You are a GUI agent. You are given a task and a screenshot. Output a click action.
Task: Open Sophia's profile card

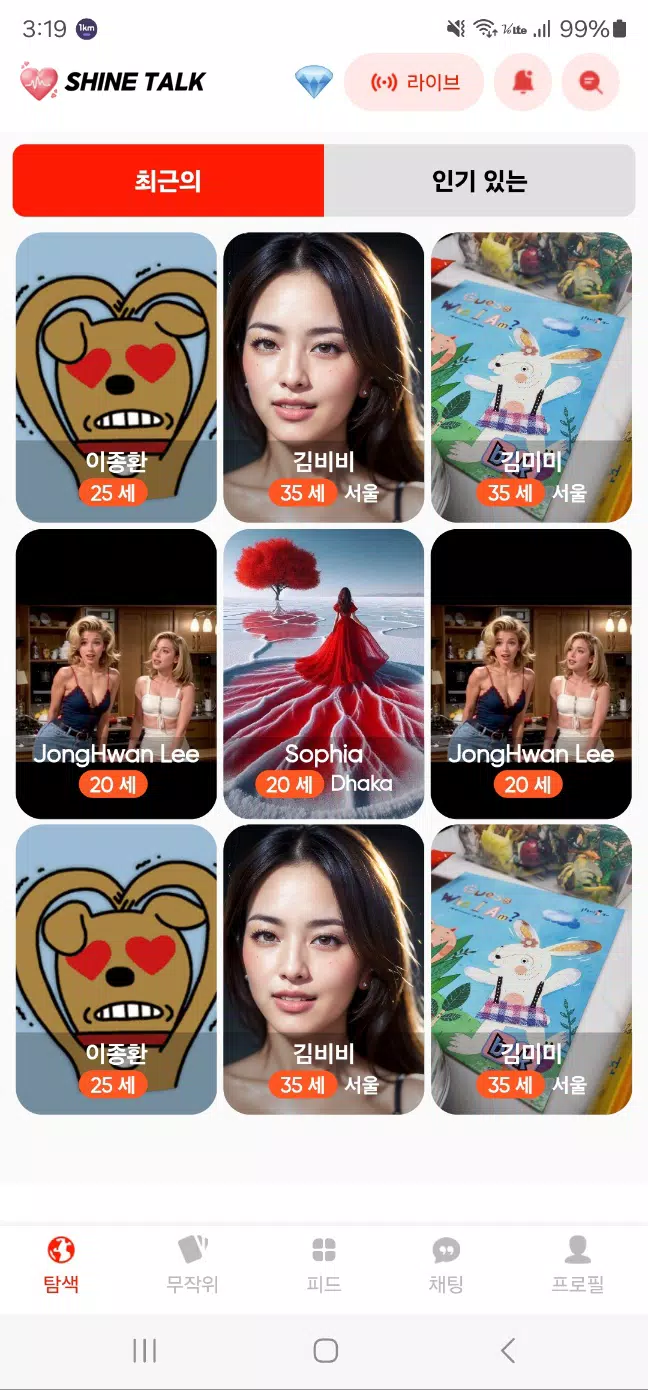click(324, 674)
